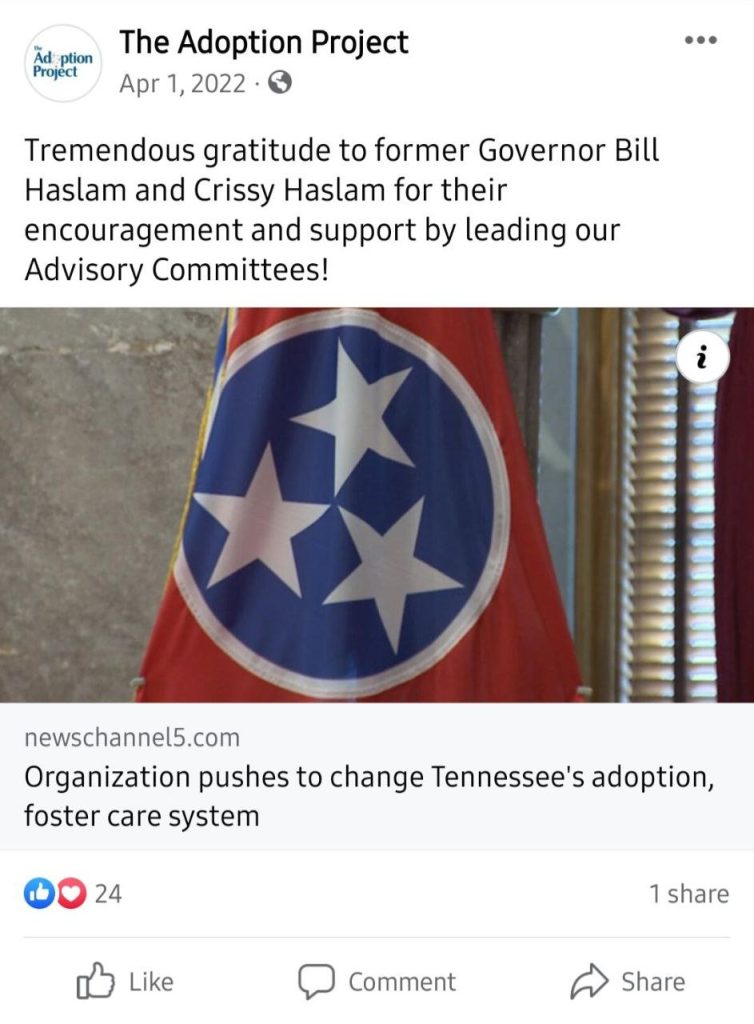Viewport: 754px width, 1024px height.
Task: Open The Adoption Project page name
Action: click(264, 43)
